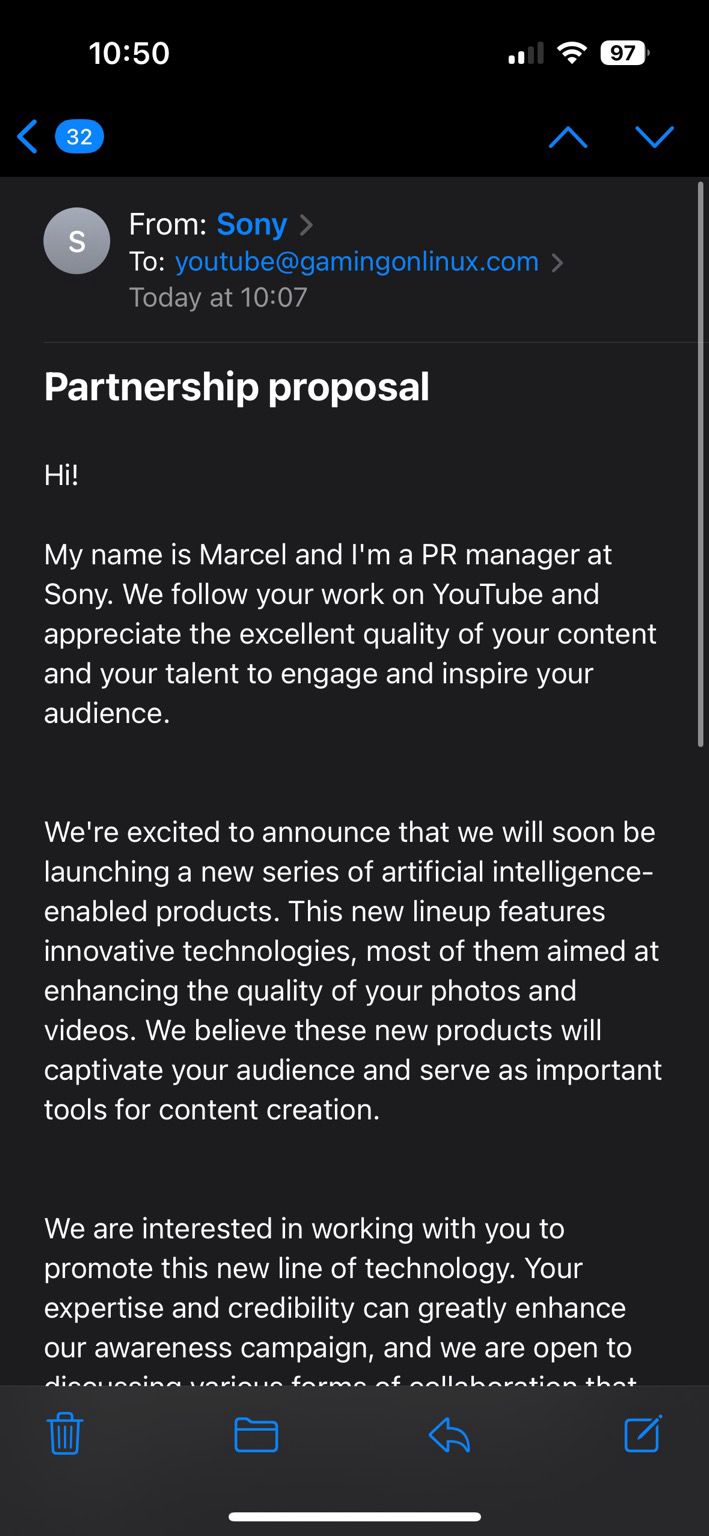Compose a new email
709x1536 pixels.
tap(642, 1434)
